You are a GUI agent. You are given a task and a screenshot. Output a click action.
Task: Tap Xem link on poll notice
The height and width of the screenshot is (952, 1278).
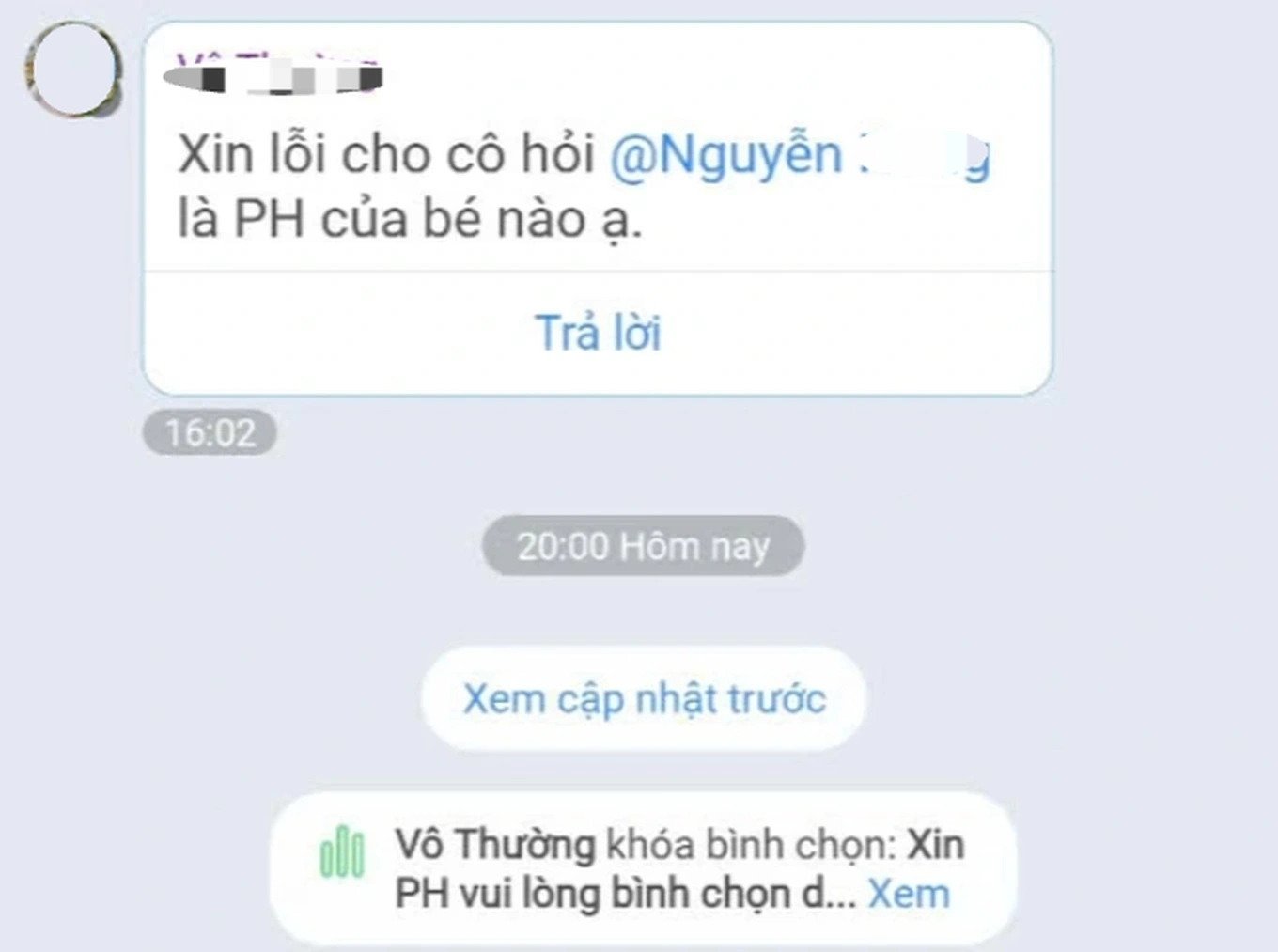[x=908, y=894]
